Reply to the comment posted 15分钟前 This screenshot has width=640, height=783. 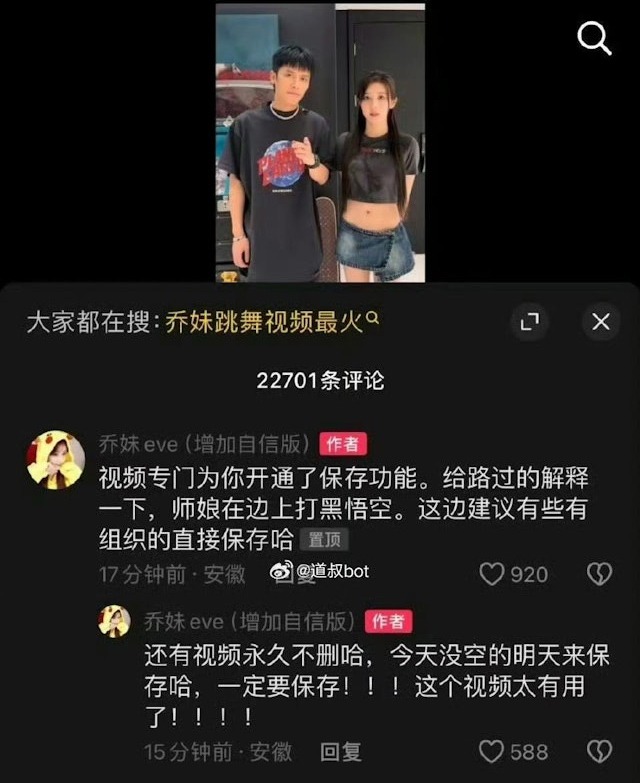tap(340, 751)
